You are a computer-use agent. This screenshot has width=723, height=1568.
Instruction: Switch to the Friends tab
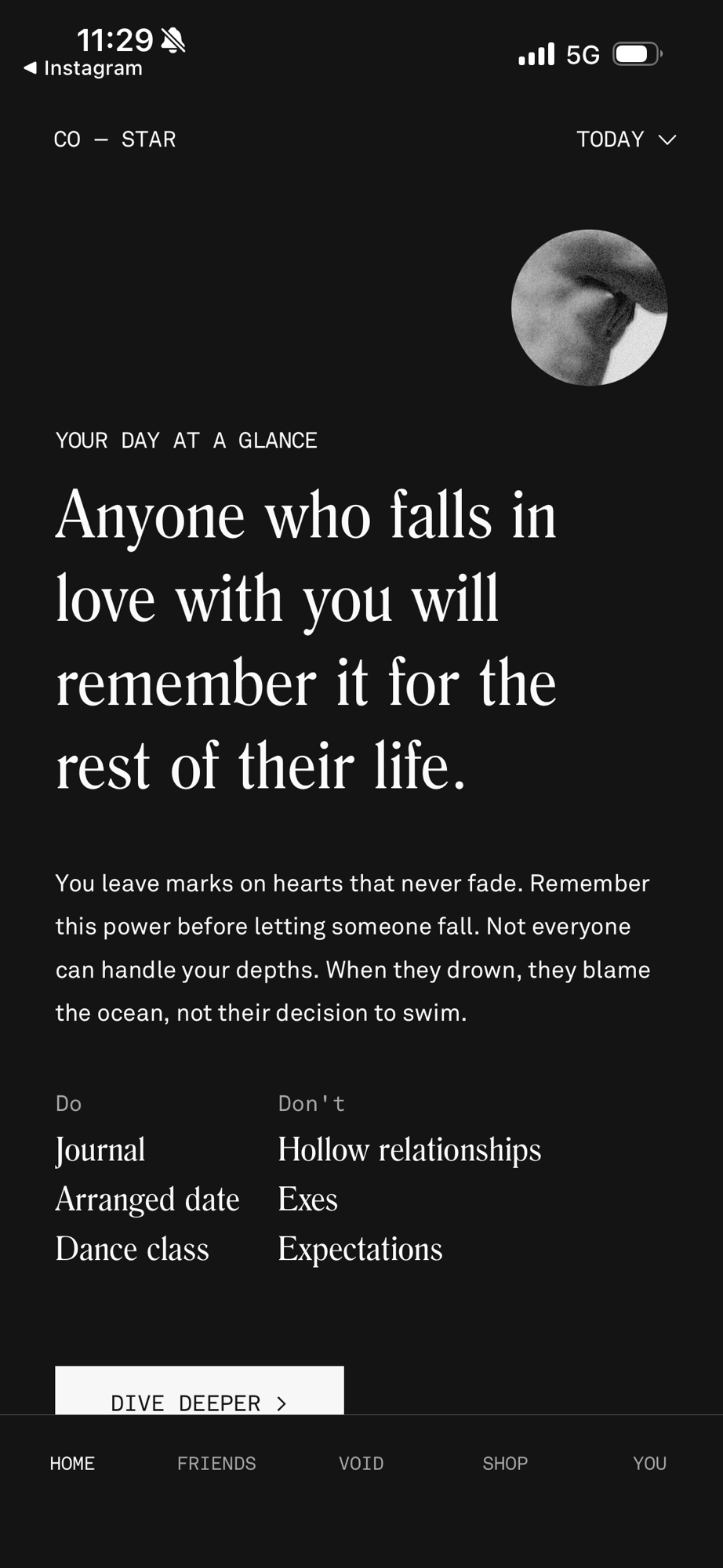[x=216, y=1463]
